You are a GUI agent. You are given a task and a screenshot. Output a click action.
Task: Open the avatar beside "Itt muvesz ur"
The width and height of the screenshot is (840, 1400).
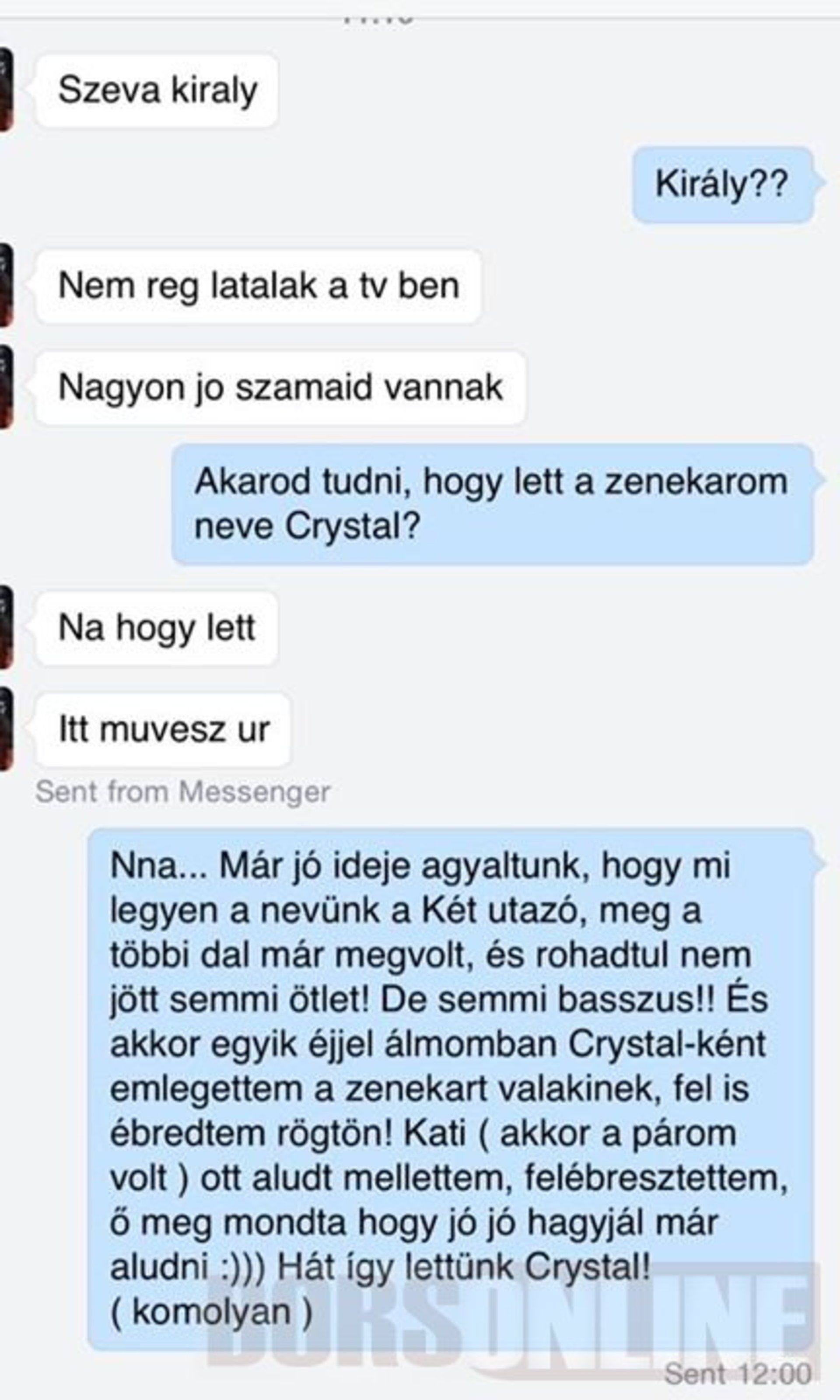point(5,729)
